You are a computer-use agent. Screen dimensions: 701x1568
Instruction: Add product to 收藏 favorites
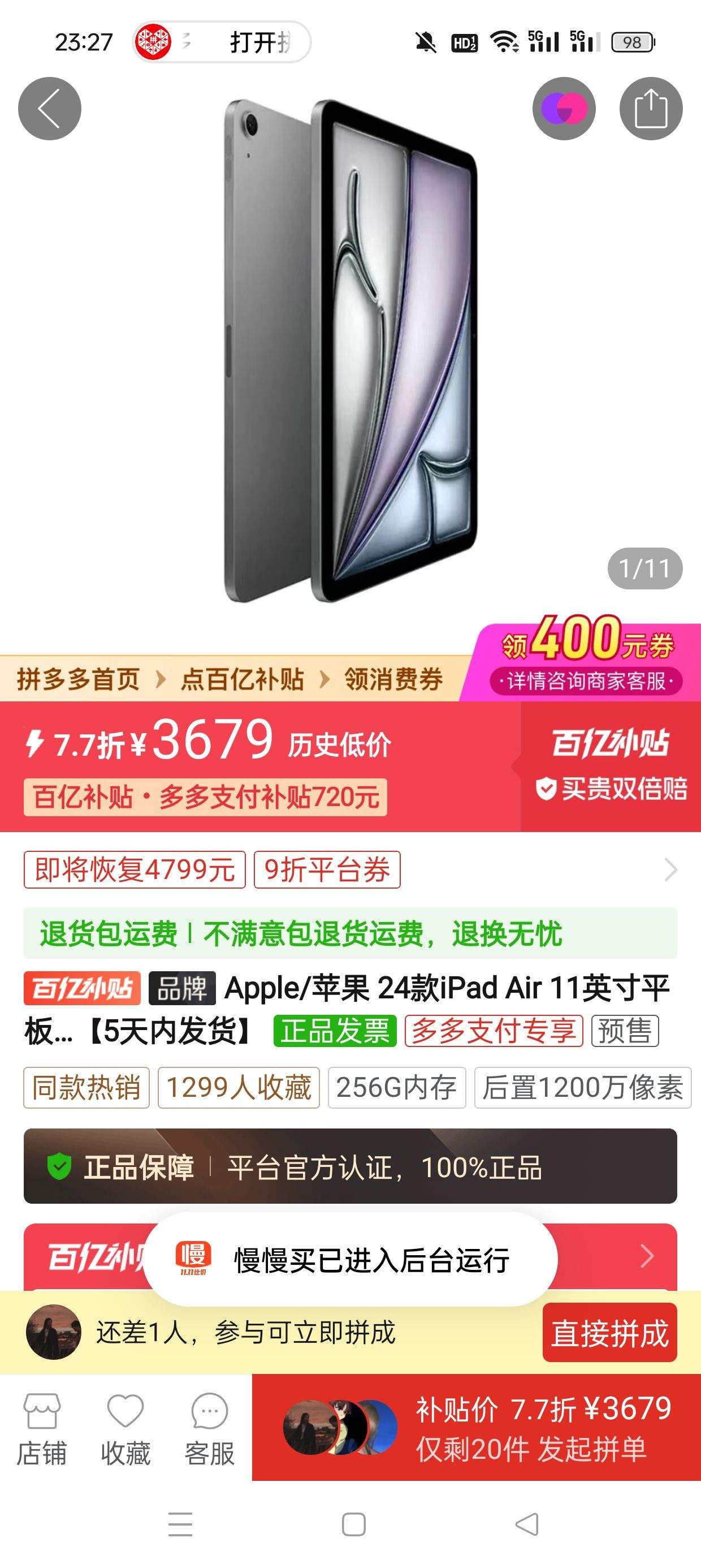(126, 1428)
